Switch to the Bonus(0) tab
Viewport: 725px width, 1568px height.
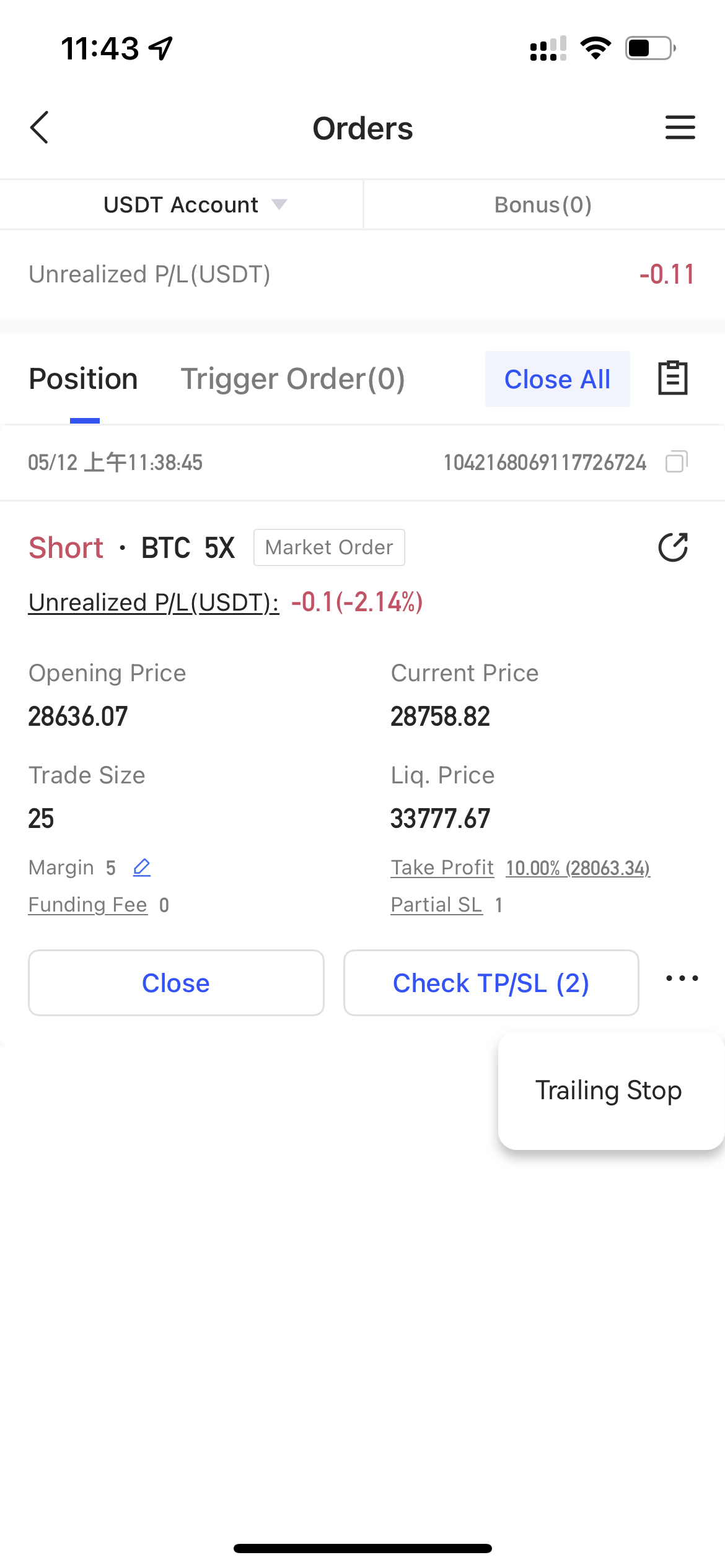543,205
